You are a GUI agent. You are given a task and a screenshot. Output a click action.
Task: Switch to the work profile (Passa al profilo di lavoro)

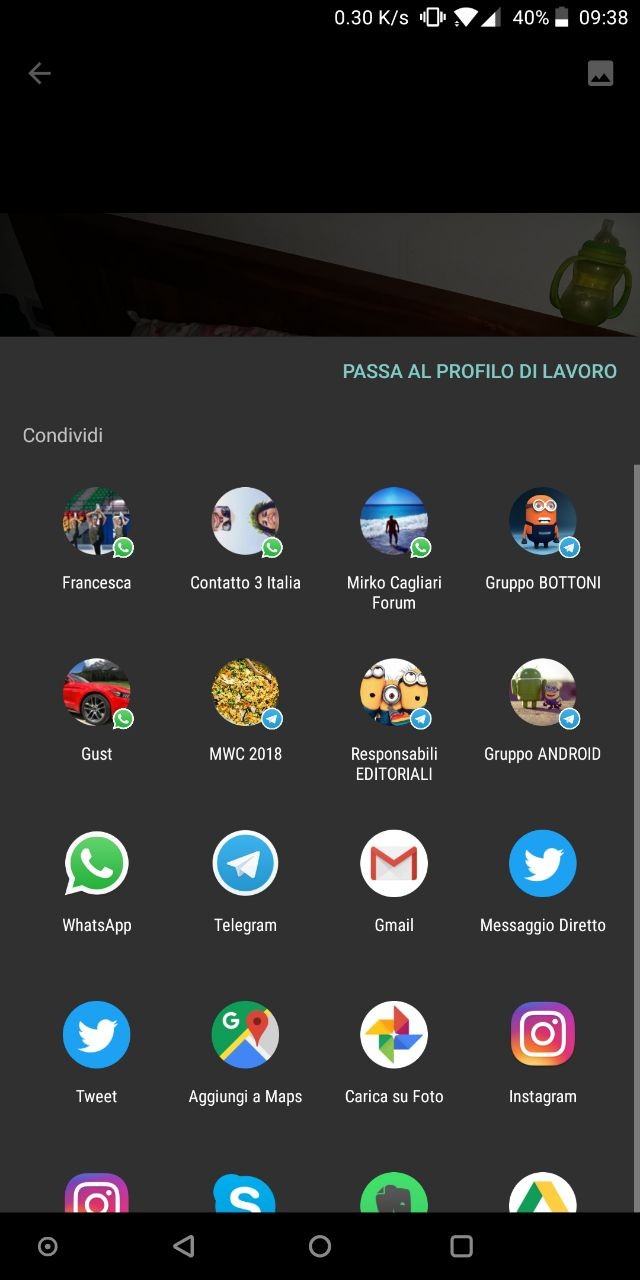[480, 371]
